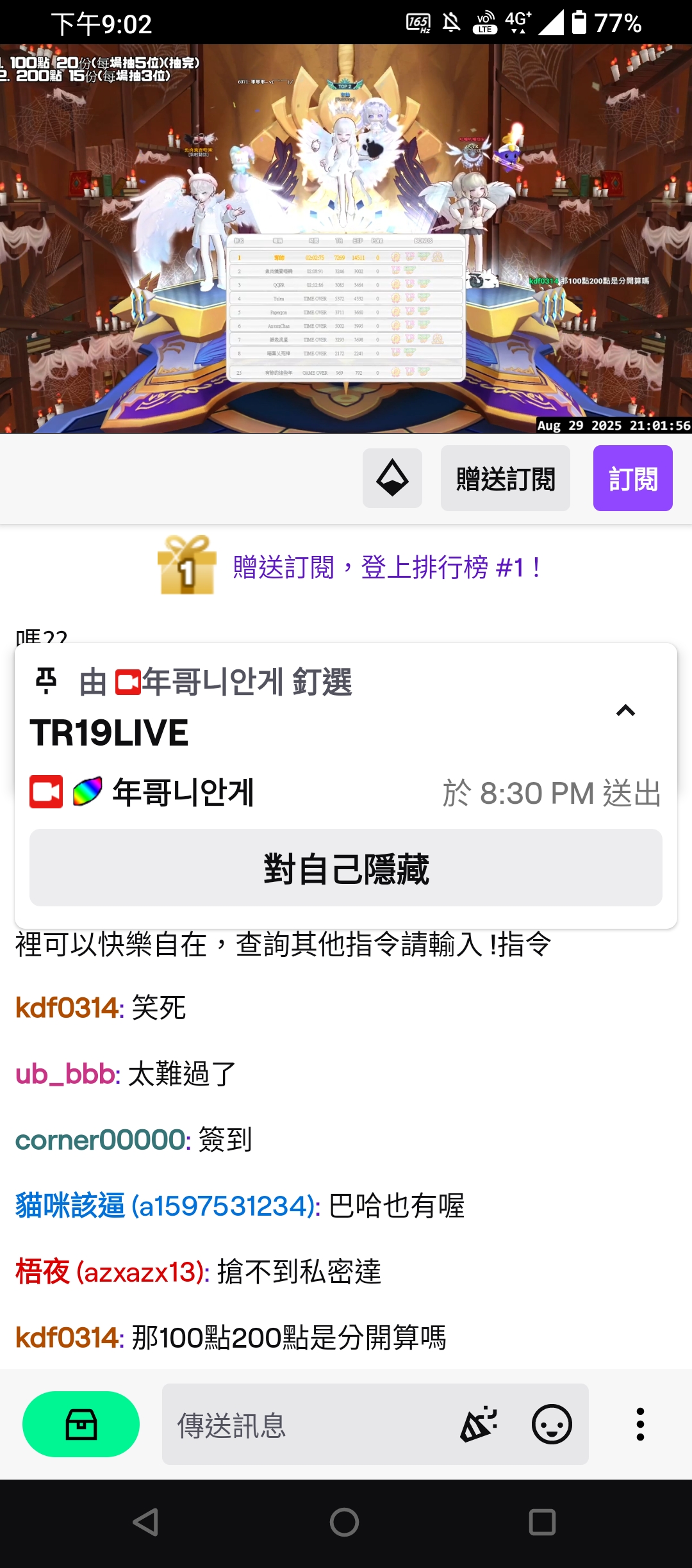This screenshot has width=692, height=1568.
Task: Tap the live stream video player
Action: click(x=346, y=238)
